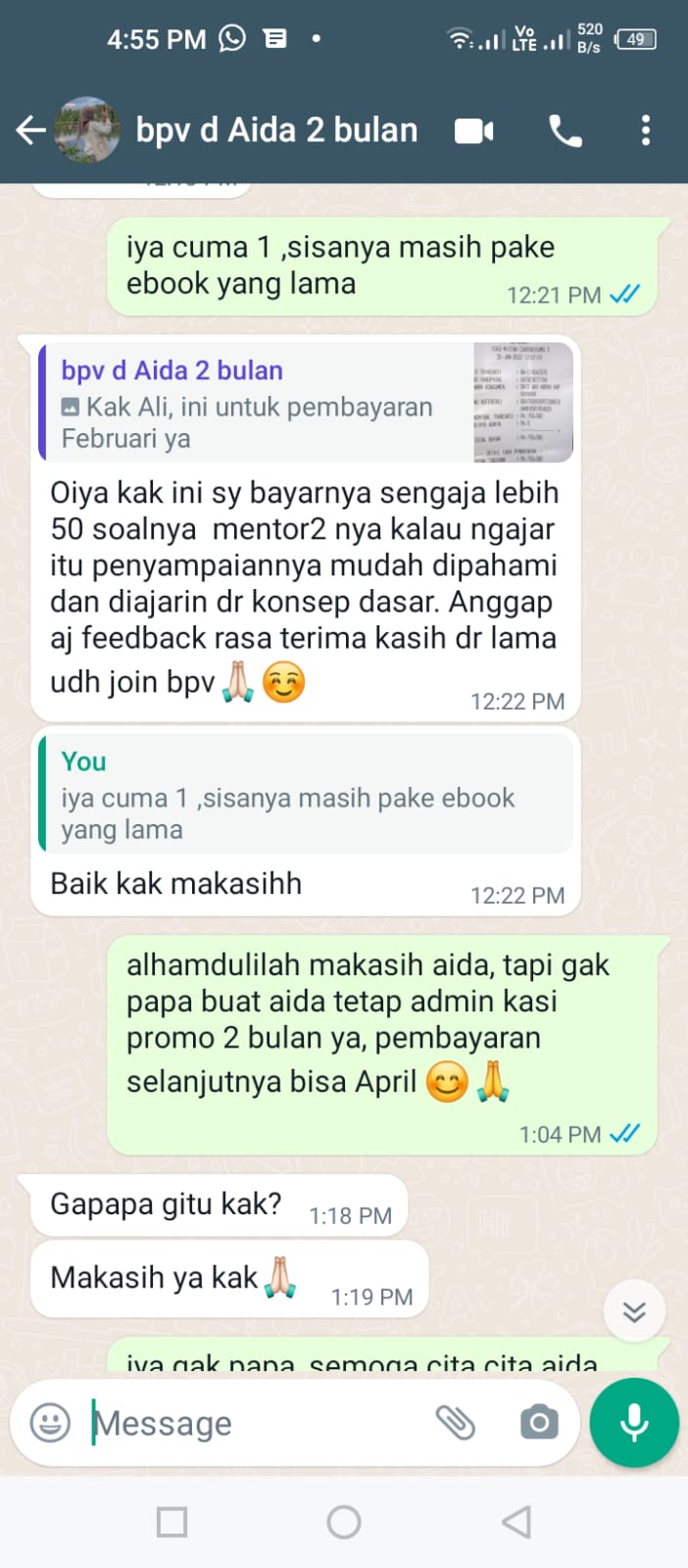
Task: Open contact info for bpv d Aida
Action: pyautogui.click(x=276, y=130)
